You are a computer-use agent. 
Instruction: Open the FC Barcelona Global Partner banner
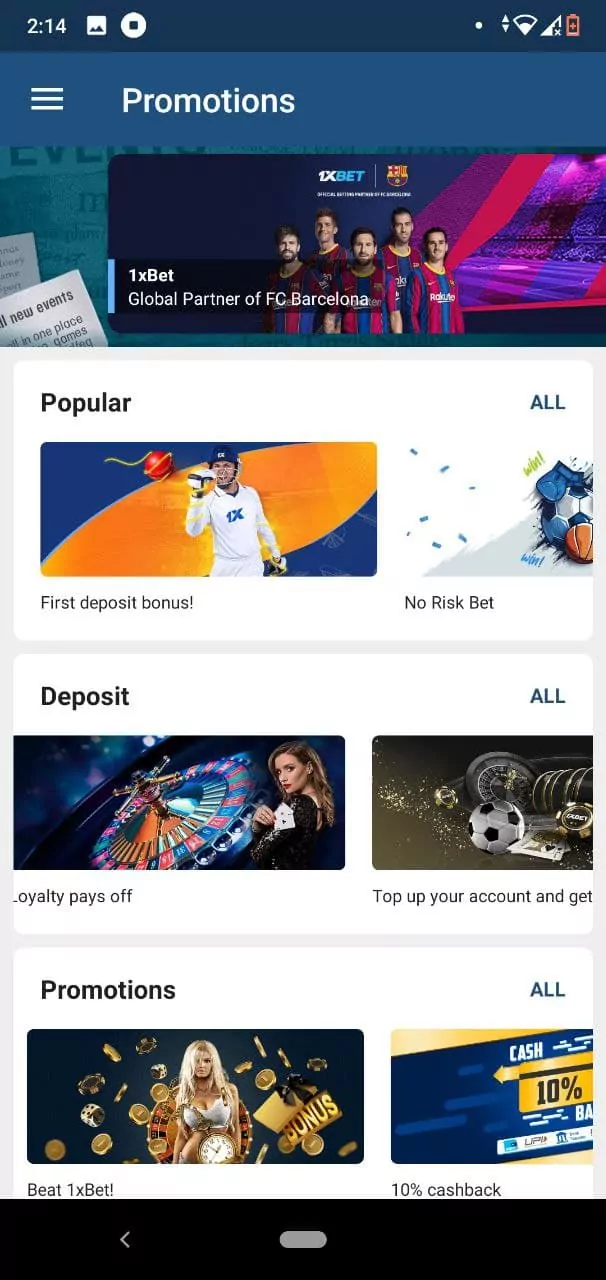357,243
